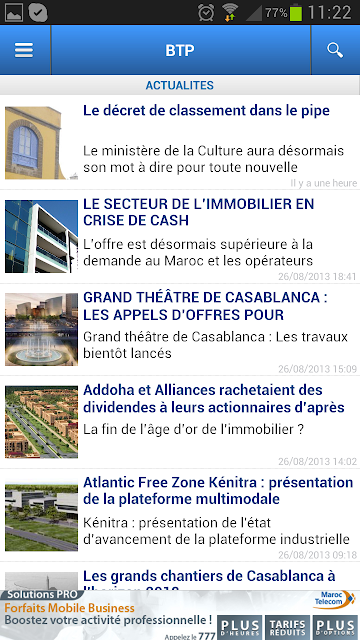The height and width of the screenshot is (640, 360).
Task: Open the Addoha et Alliances article
Action: point(180,422)
